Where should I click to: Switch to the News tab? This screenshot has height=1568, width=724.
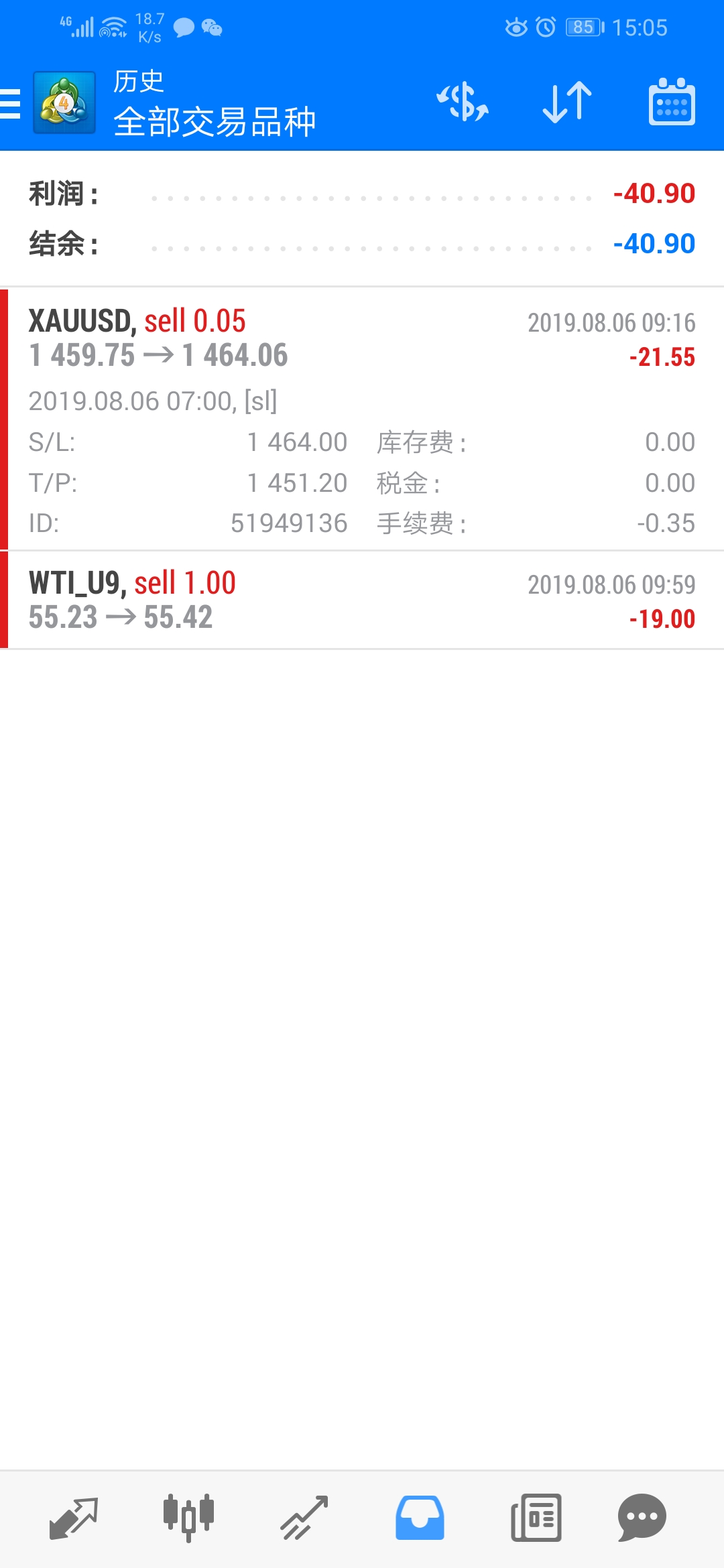536,1518
